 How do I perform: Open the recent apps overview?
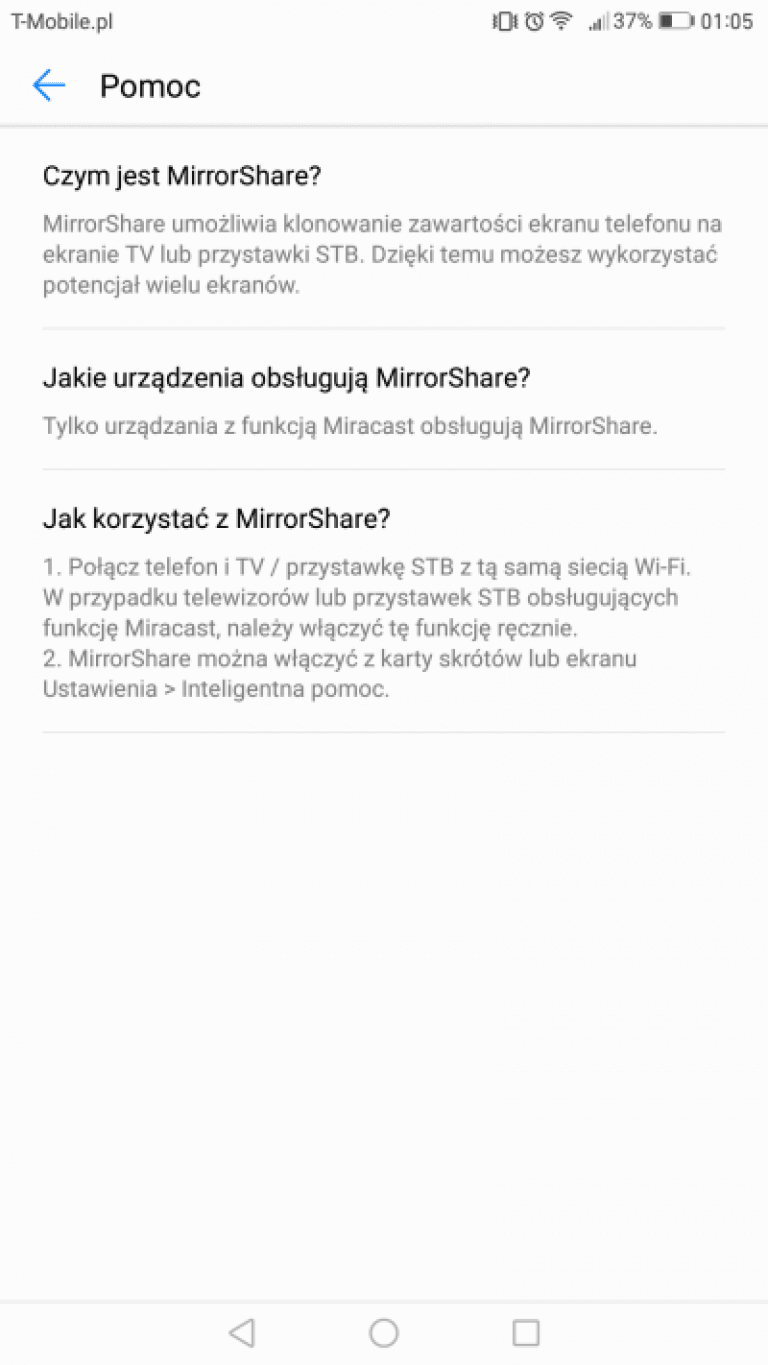(526, 1332)
